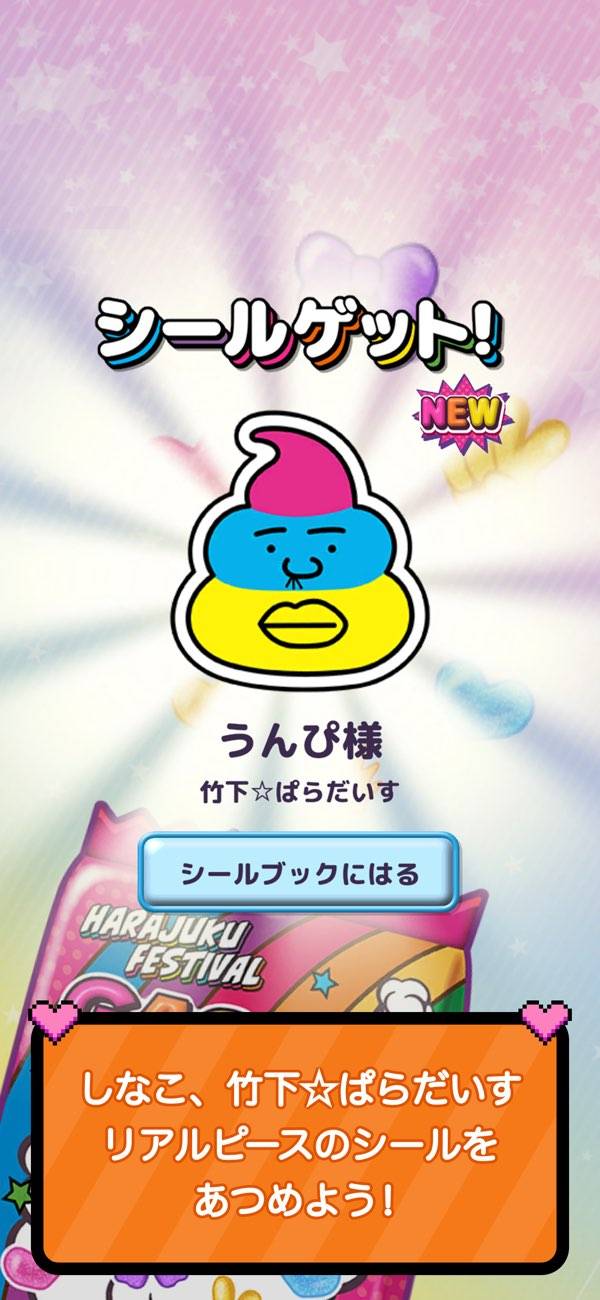Tap the シールブックにはる button

click(x=299, y=873)
